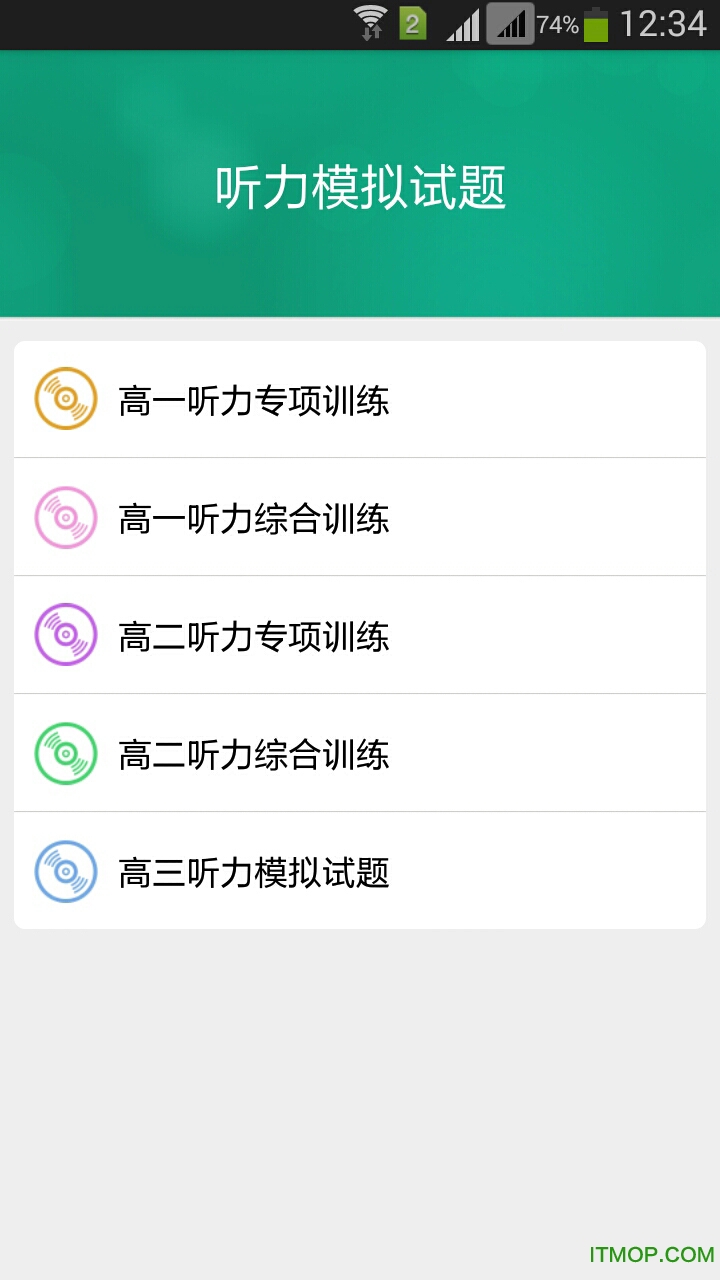The height and width of the screenshot is (1280, 720).
Task: Tap the Wi-Fi status icon
Action: [371, 22]
